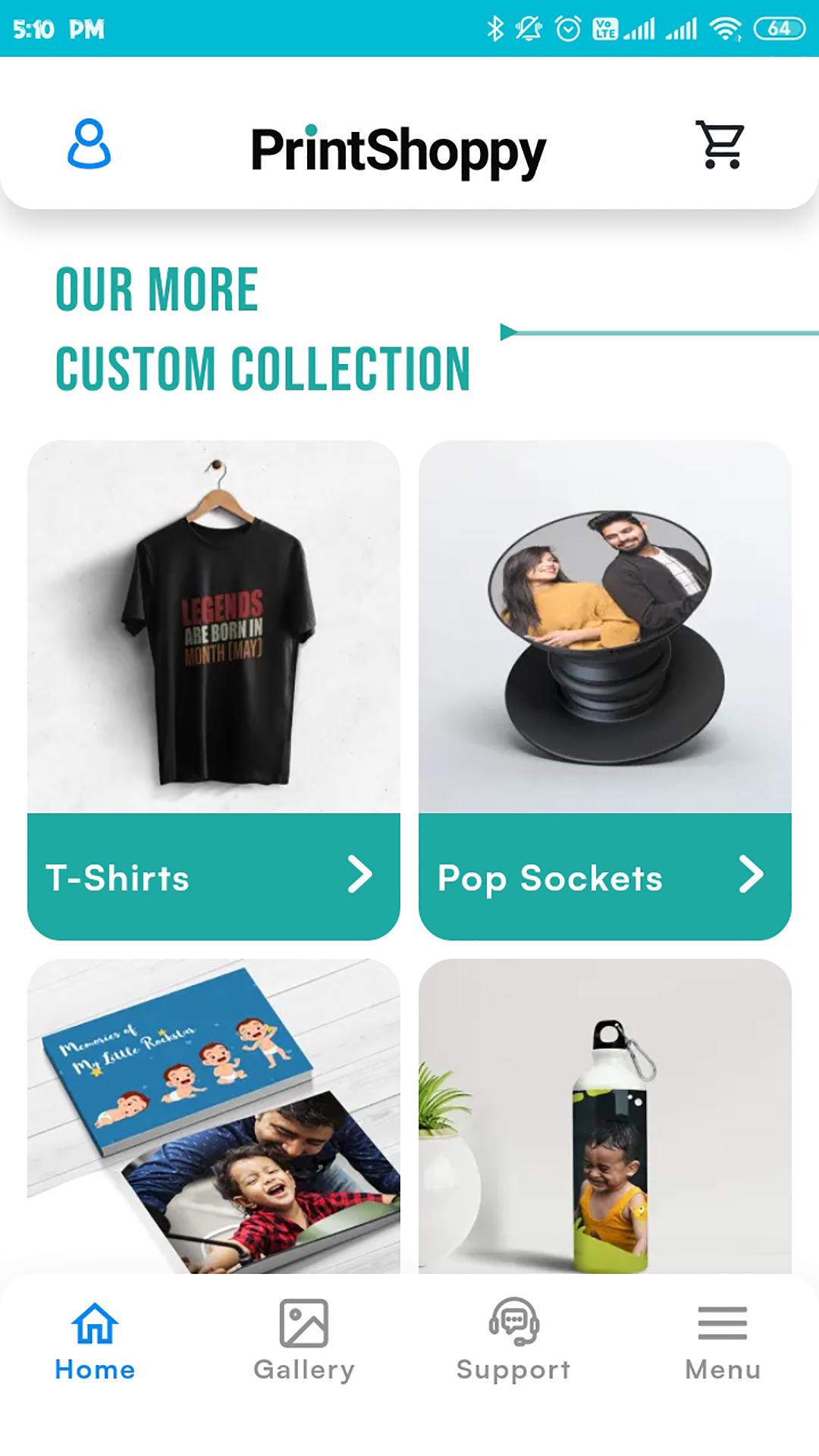
Task: Go to the Home tab
Action: coord(95,1341)
